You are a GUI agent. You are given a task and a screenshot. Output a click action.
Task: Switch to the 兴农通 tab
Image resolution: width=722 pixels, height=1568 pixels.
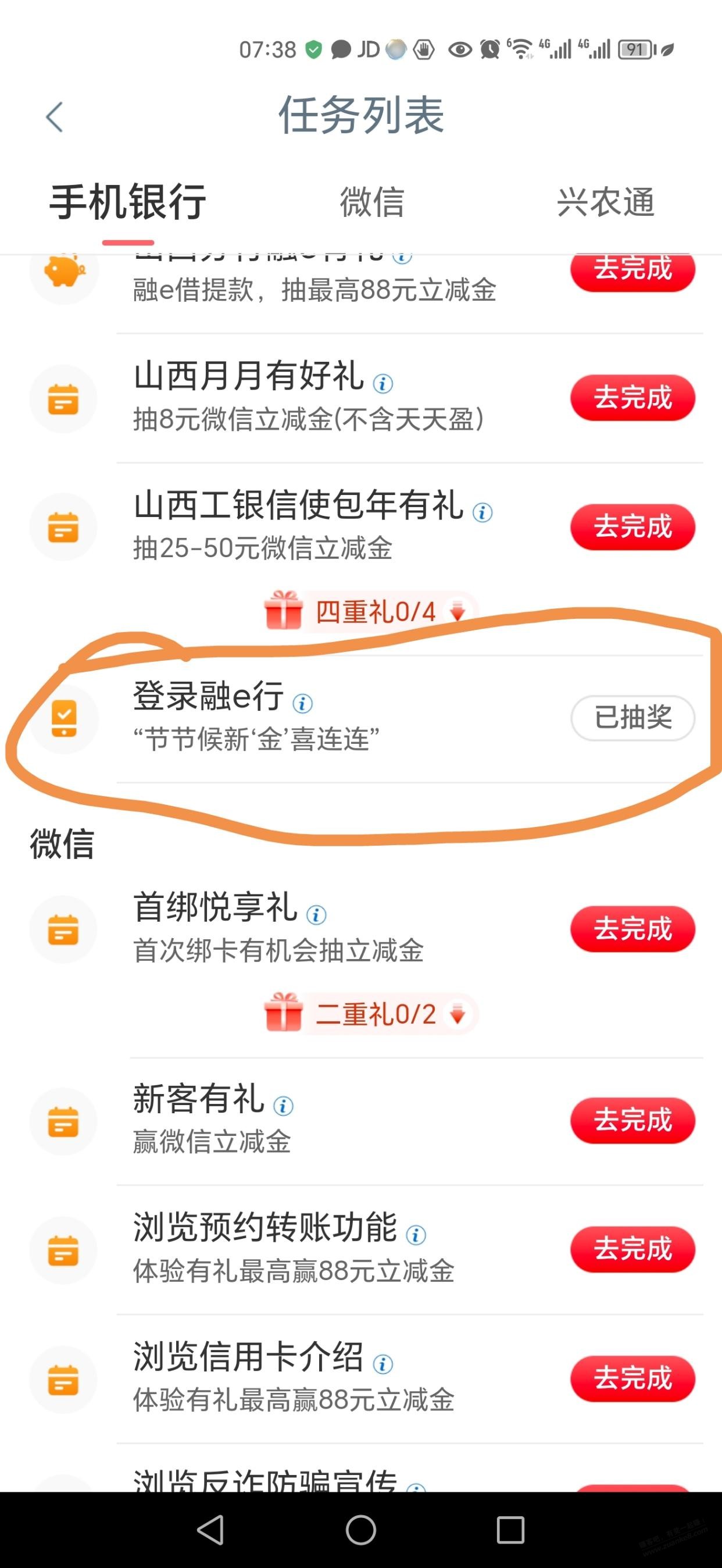pyautogui.click(x=605, y=203)
